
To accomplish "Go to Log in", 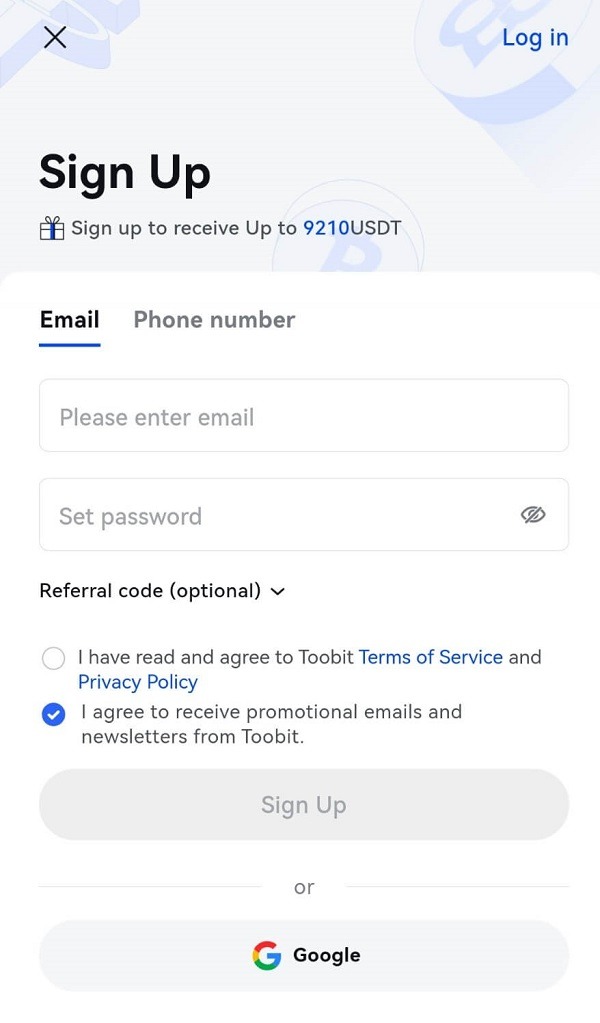I will [534, 38].
